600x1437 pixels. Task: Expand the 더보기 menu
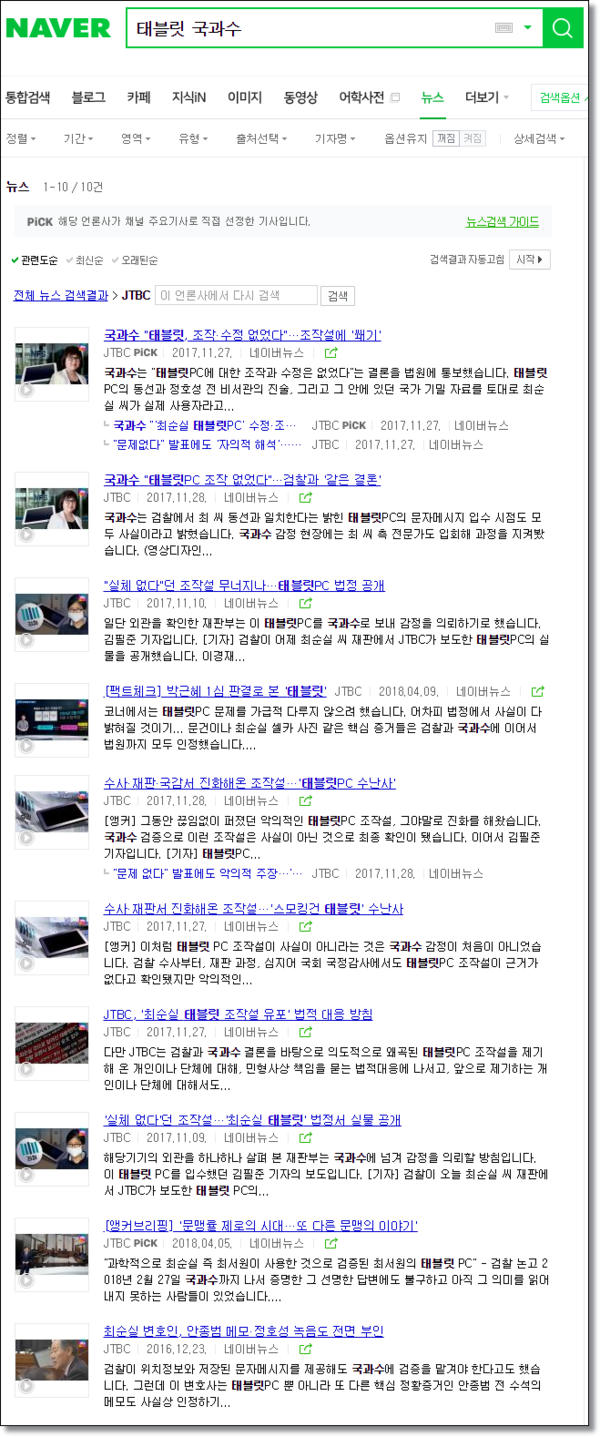click(x=486, y=97)
